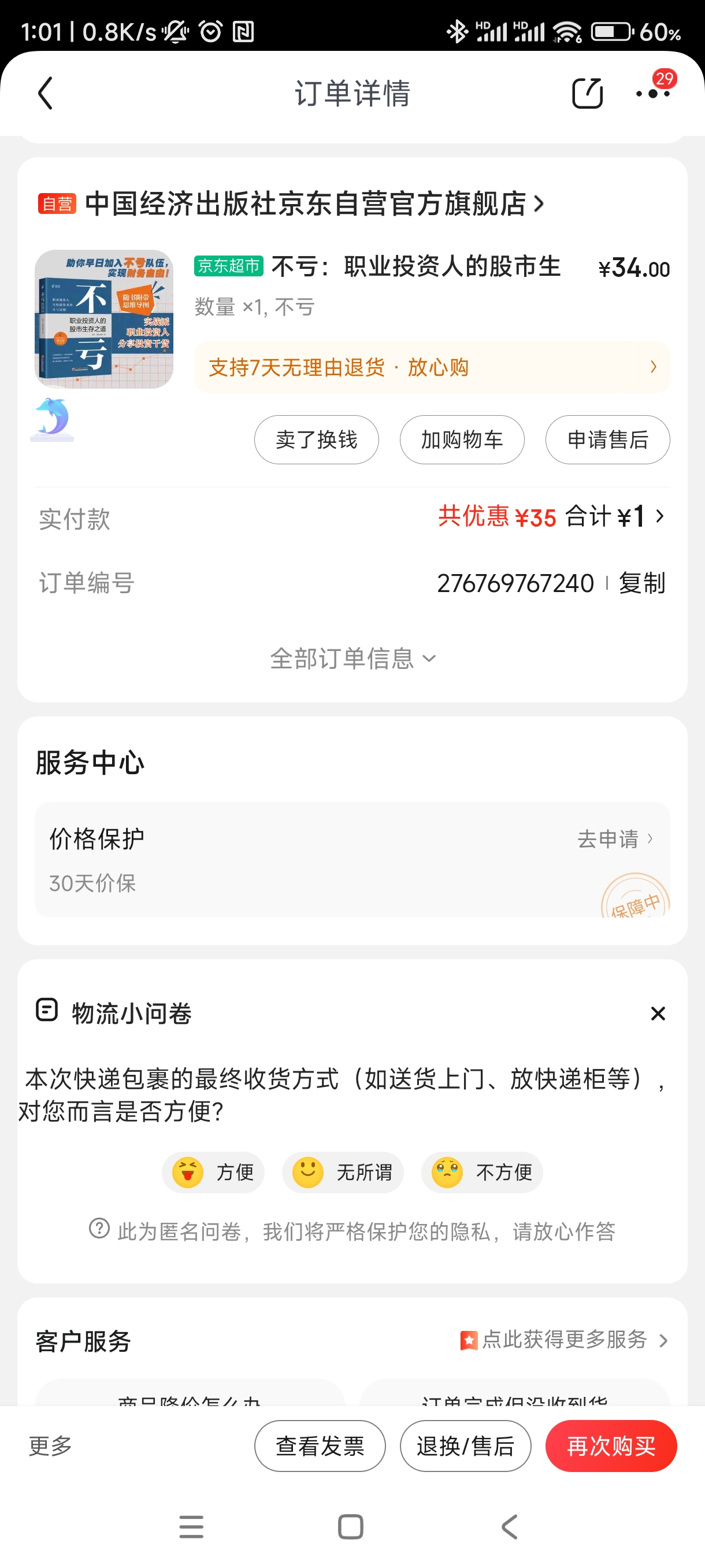
Task: Open 点此获得更多服务 link
Action: pos(564,1340)
